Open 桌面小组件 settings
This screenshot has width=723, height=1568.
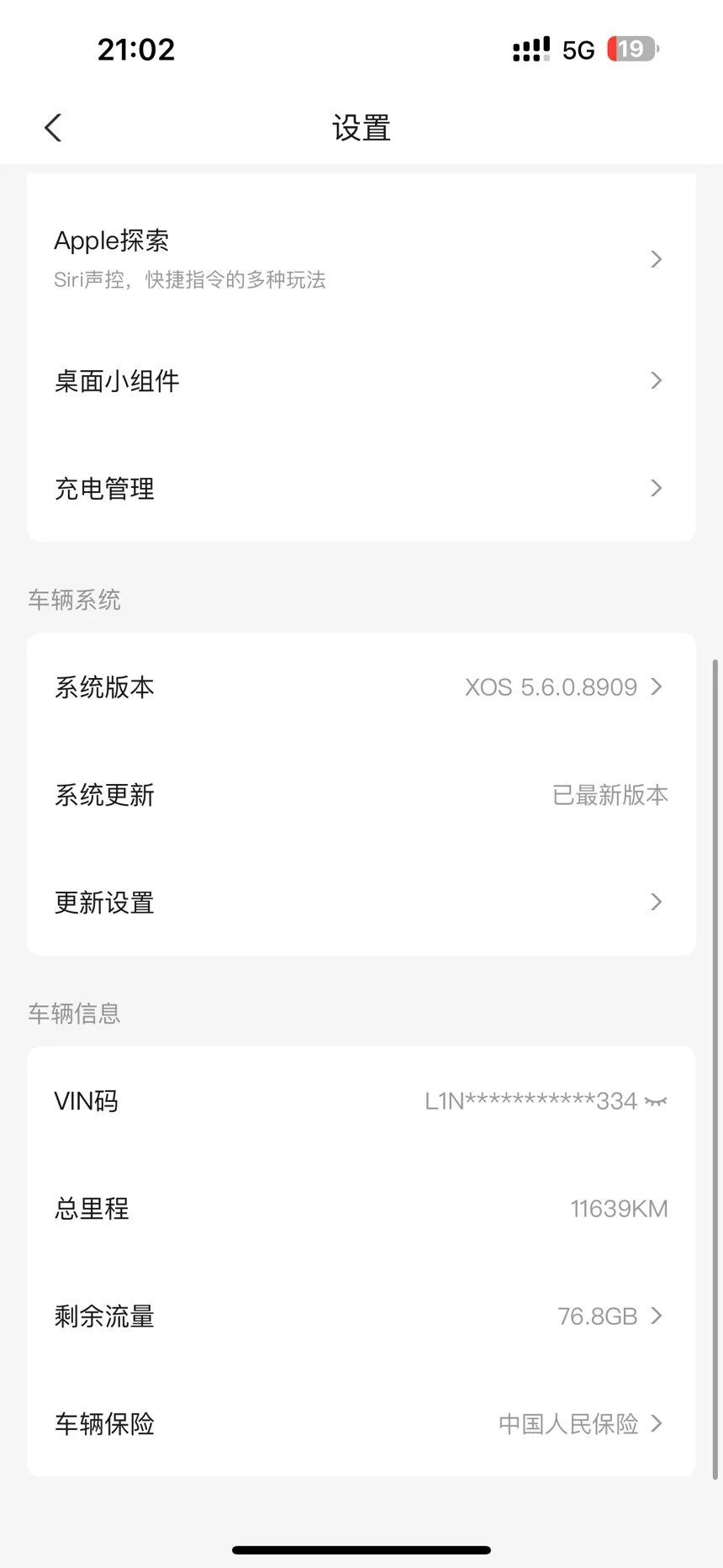tap(361, 381)
